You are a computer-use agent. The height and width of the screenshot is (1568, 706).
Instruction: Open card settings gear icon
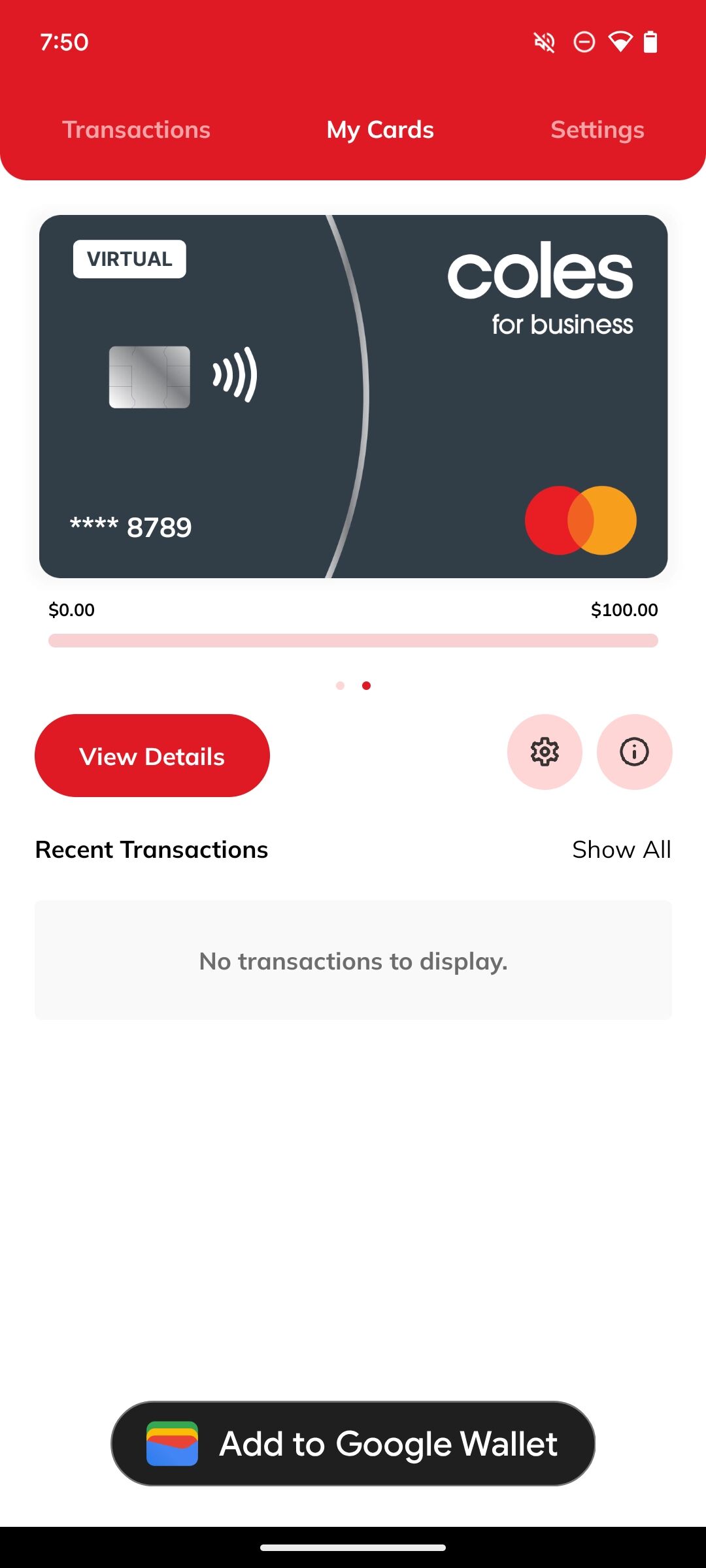[x=545, y=752]
